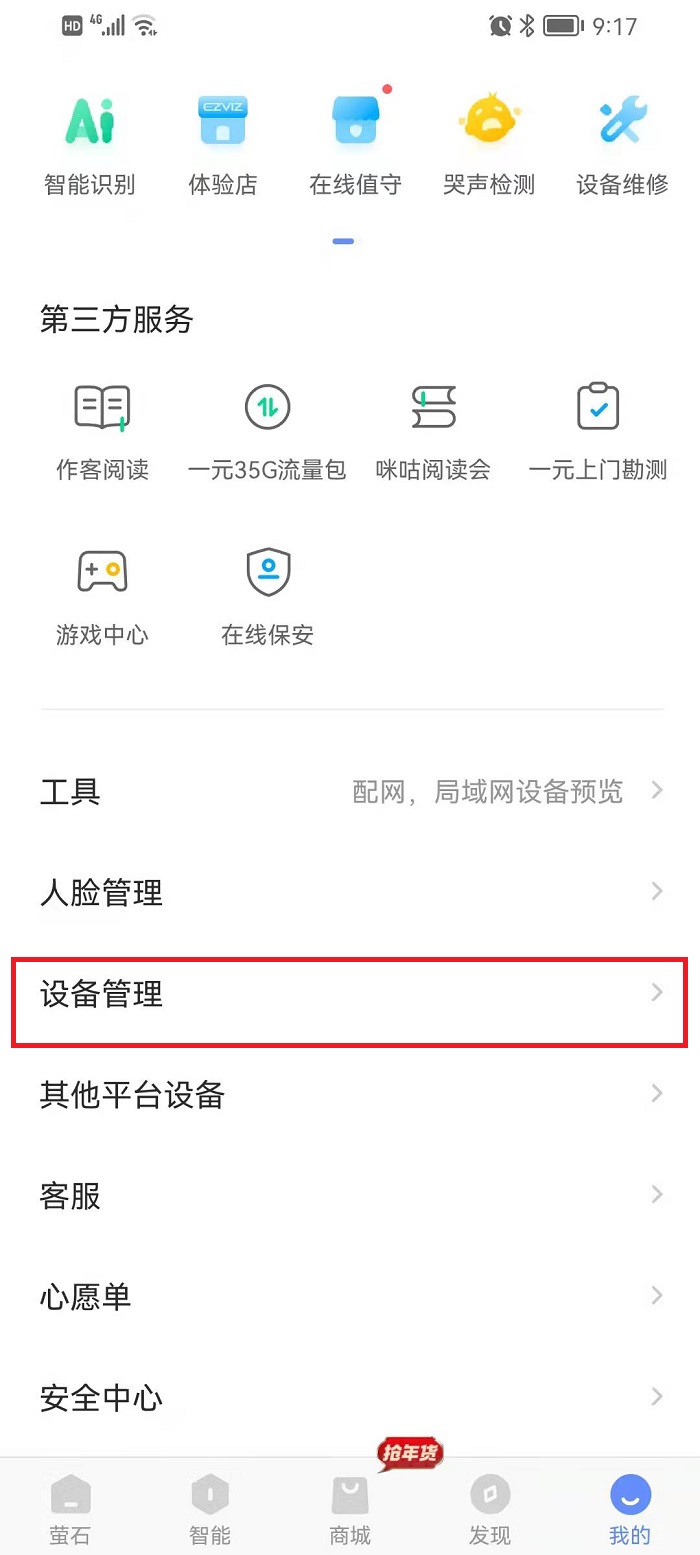The height and width of the screenshot is (1555, 700).
Task: Switch to the 萤石 home tab
Action: tap(70, 1508)
